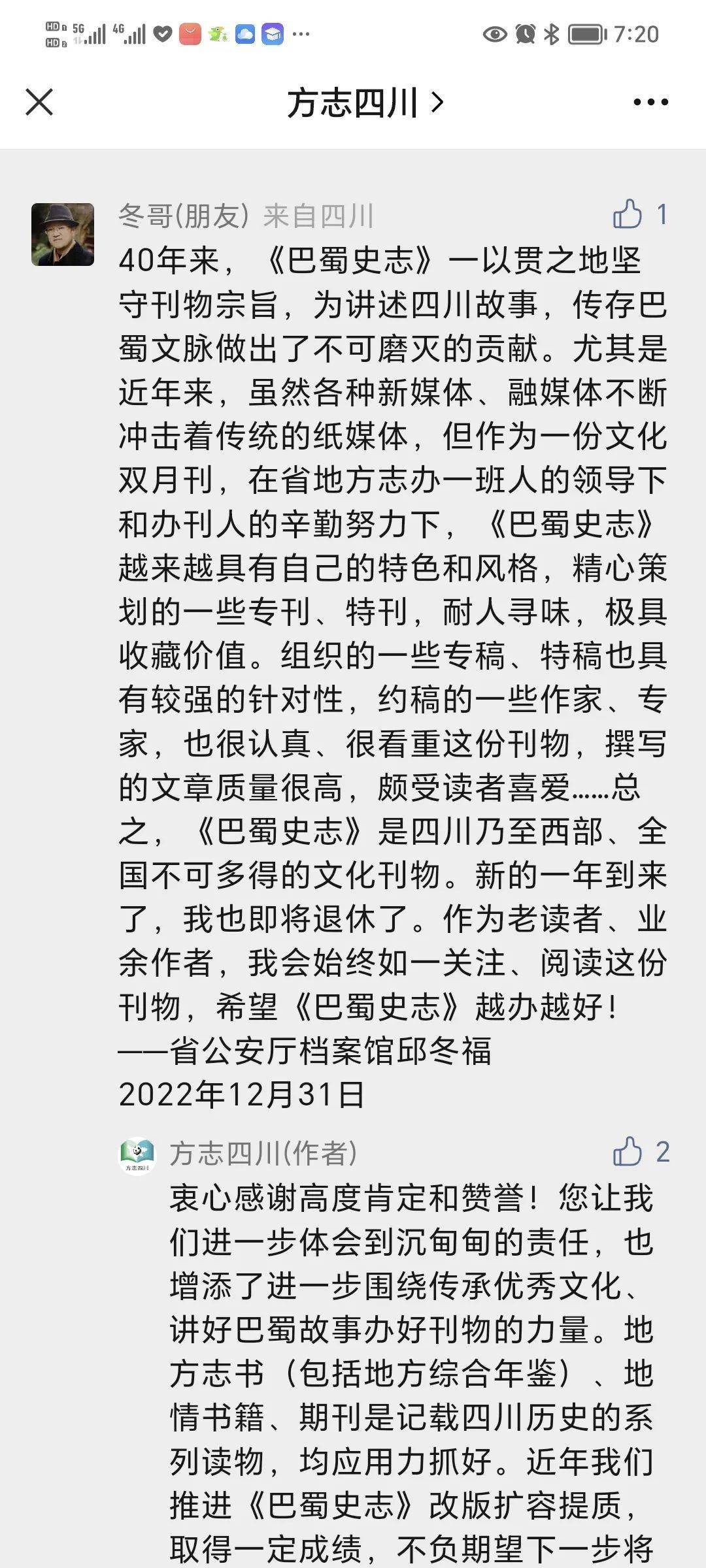This screenshot has height=1568, width=706.
Task: Like 冬哥's comment
Action: click(628, 214)
